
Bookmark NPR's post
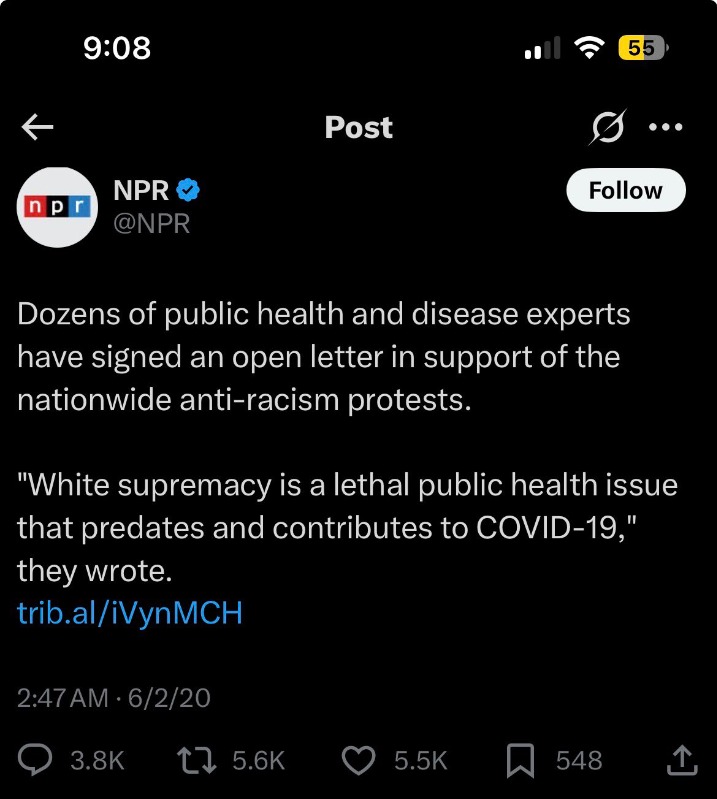pyautogui.click(x=520, y=761)
